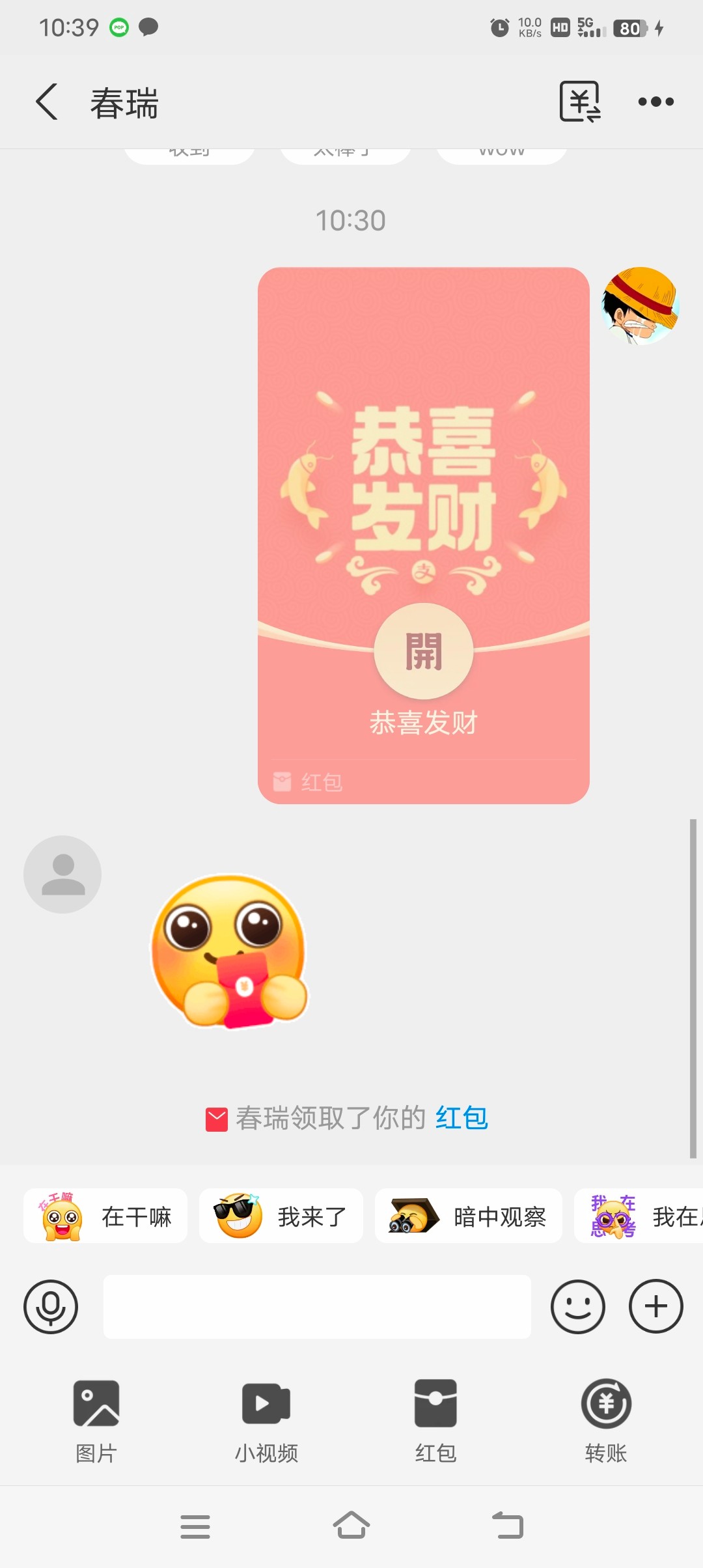Open the 恭喜发财 red packet card

pyautogui.click(x=424, y=534)
